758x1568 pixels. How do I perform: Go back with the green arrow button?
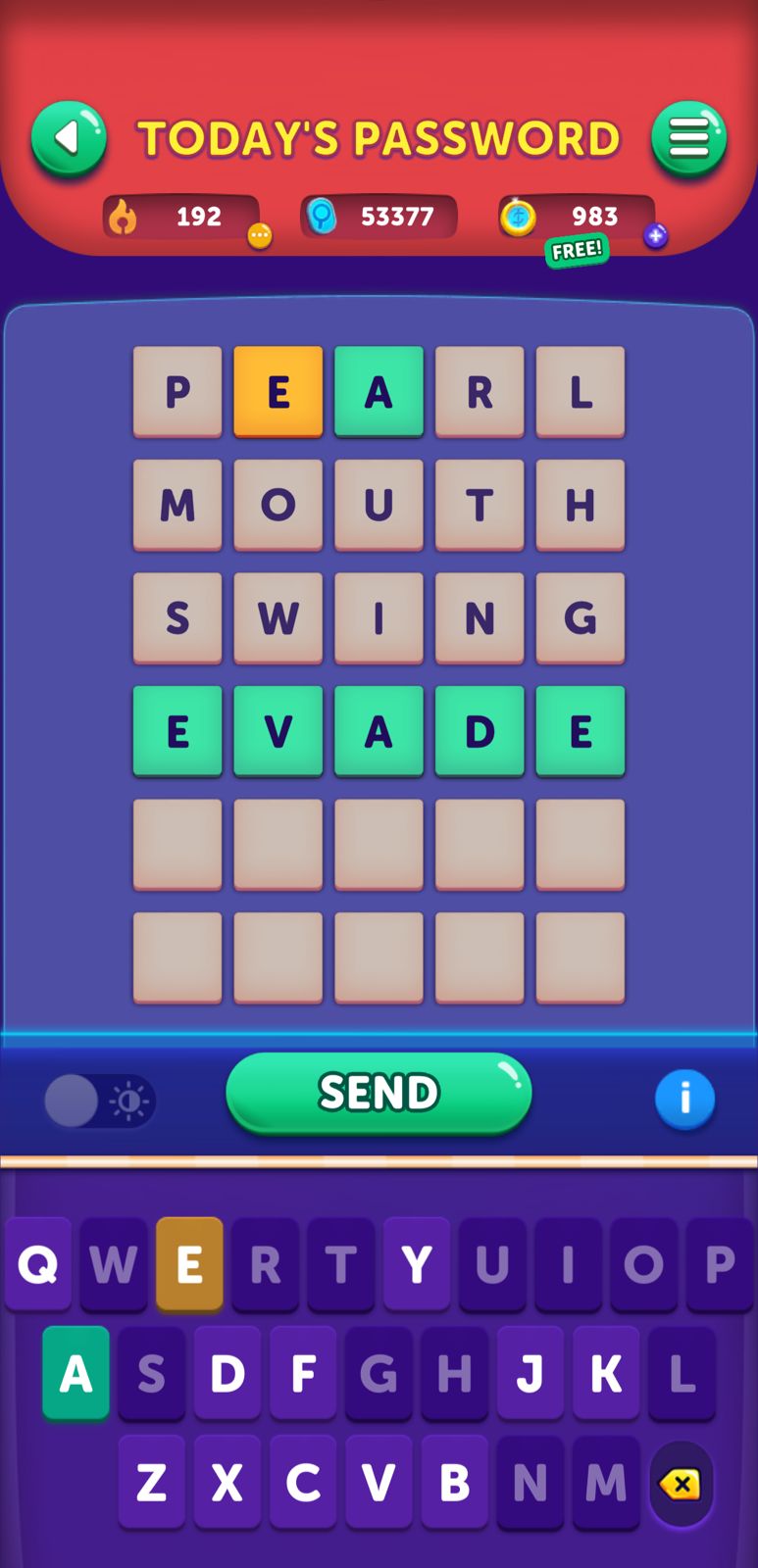click(69, 138)
